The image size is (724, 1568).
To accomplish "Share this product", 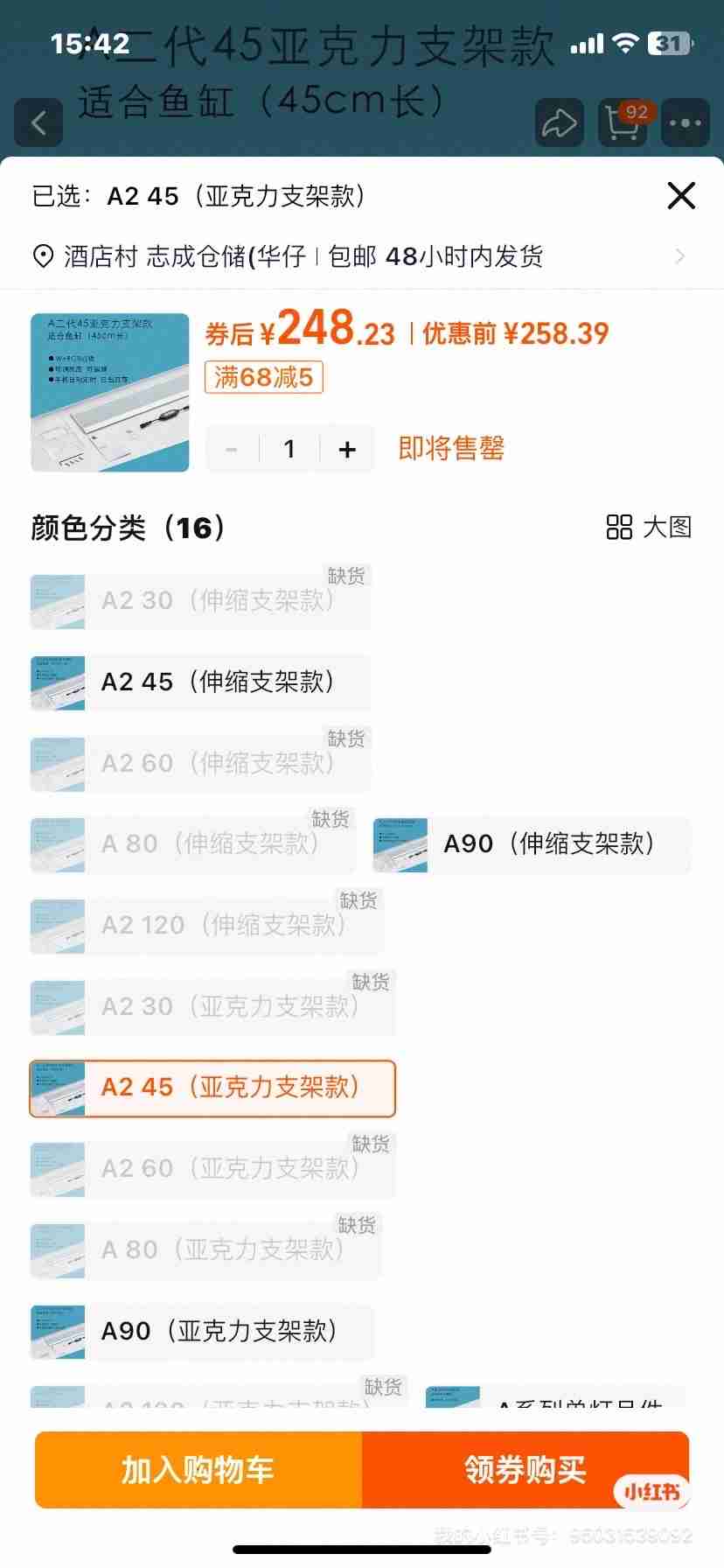I will click(559, 123).
